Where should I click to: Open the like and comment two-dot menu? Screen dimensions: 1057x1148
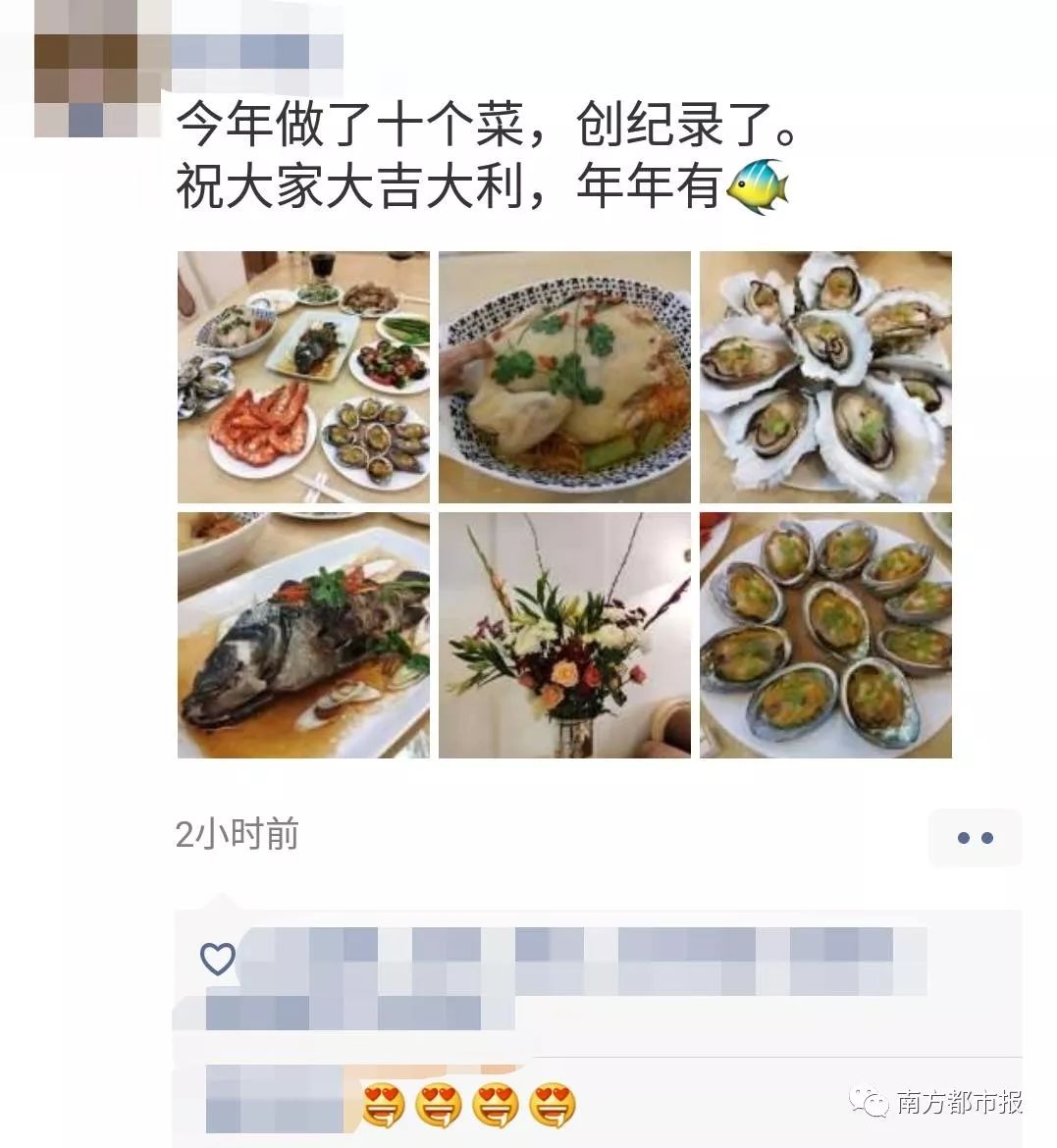click(x=975, y=837)
